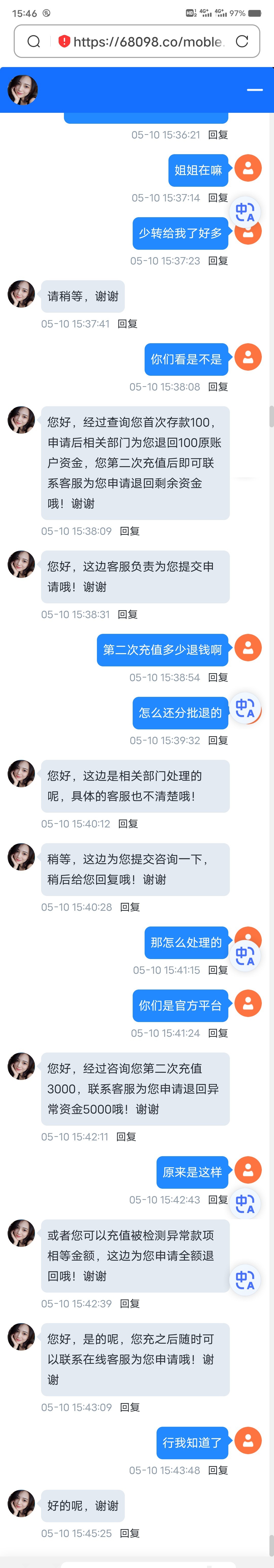
Task: Reply to the 姐姐在嘛 message
Action: pos(217,198)
